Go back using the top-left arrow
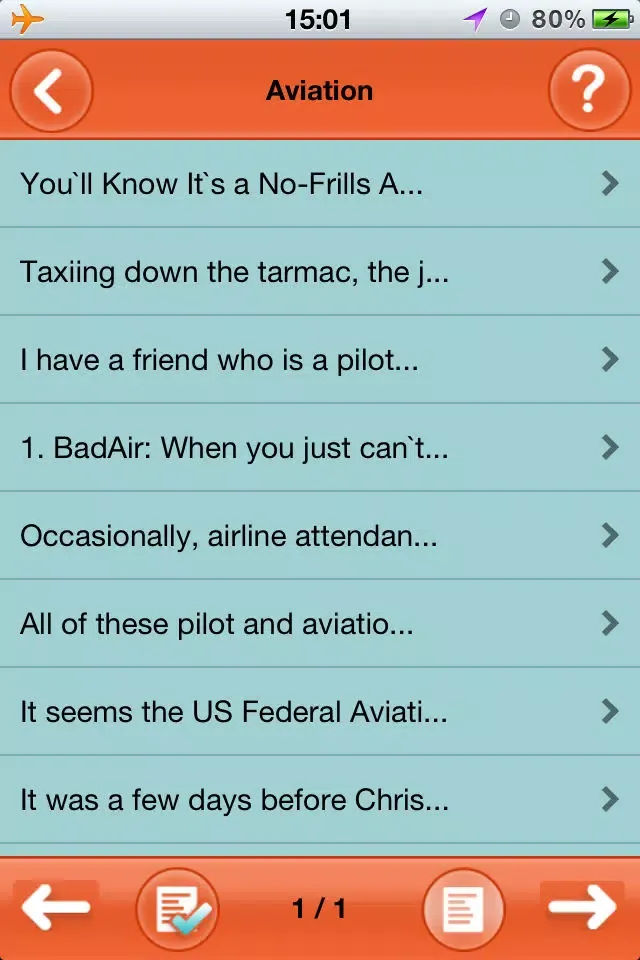 (51, 91)
